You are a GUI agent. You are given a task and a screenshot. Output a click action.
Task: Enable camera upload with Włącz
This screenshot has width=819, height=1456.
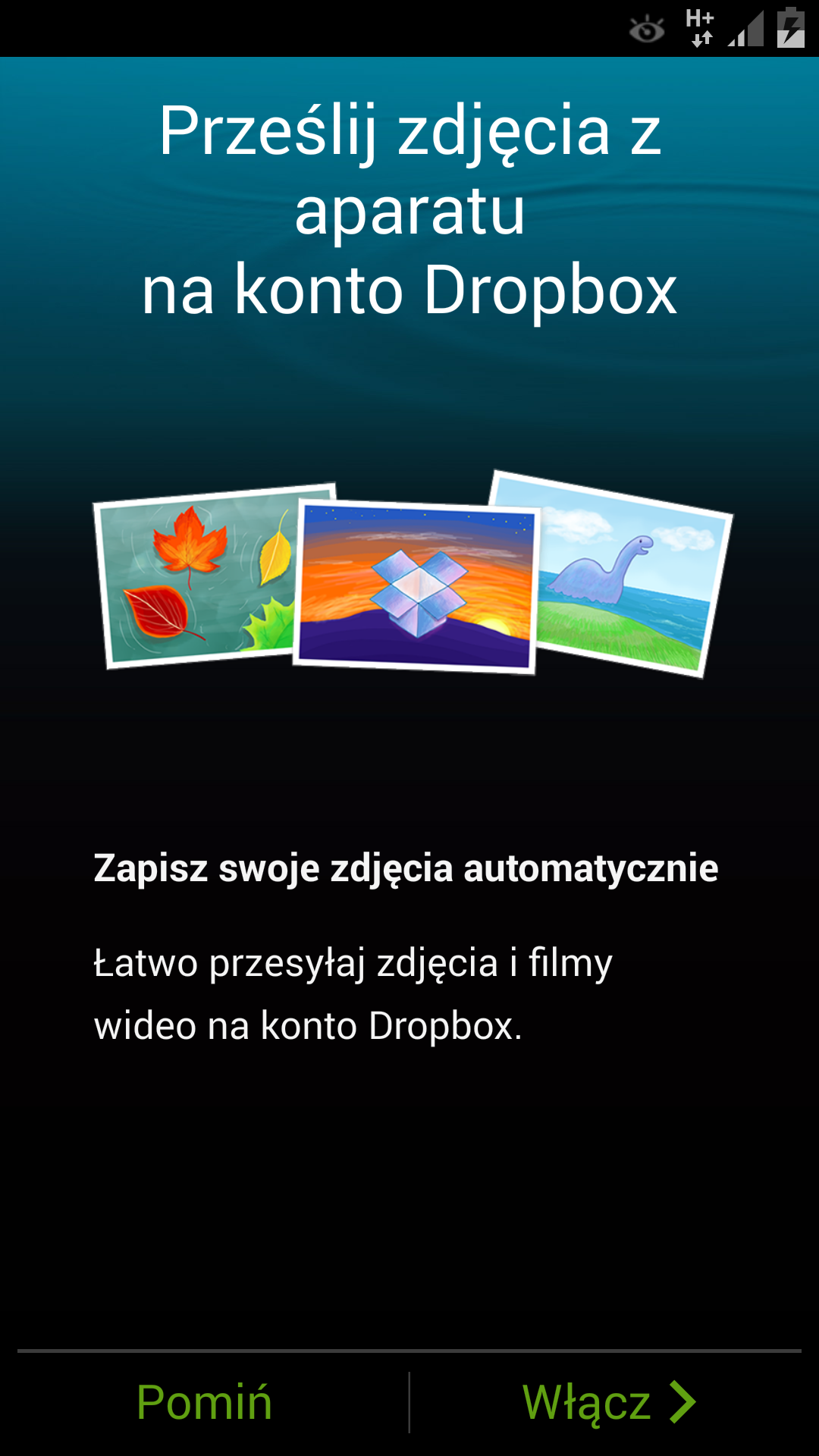pyautogui.click(x=608, y=1402)
